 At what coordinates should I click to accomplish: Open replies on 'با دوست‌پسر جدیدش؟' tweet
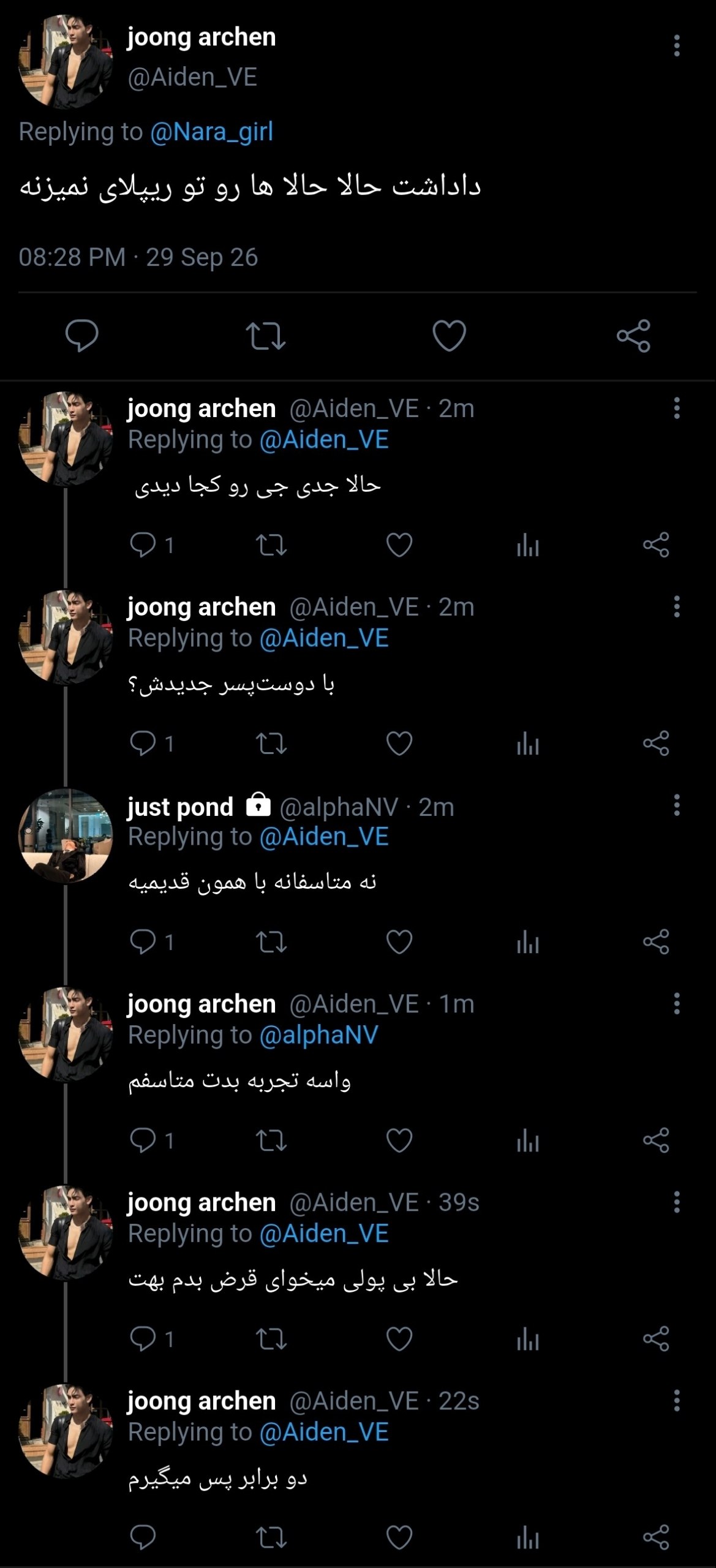coord(152,743)
